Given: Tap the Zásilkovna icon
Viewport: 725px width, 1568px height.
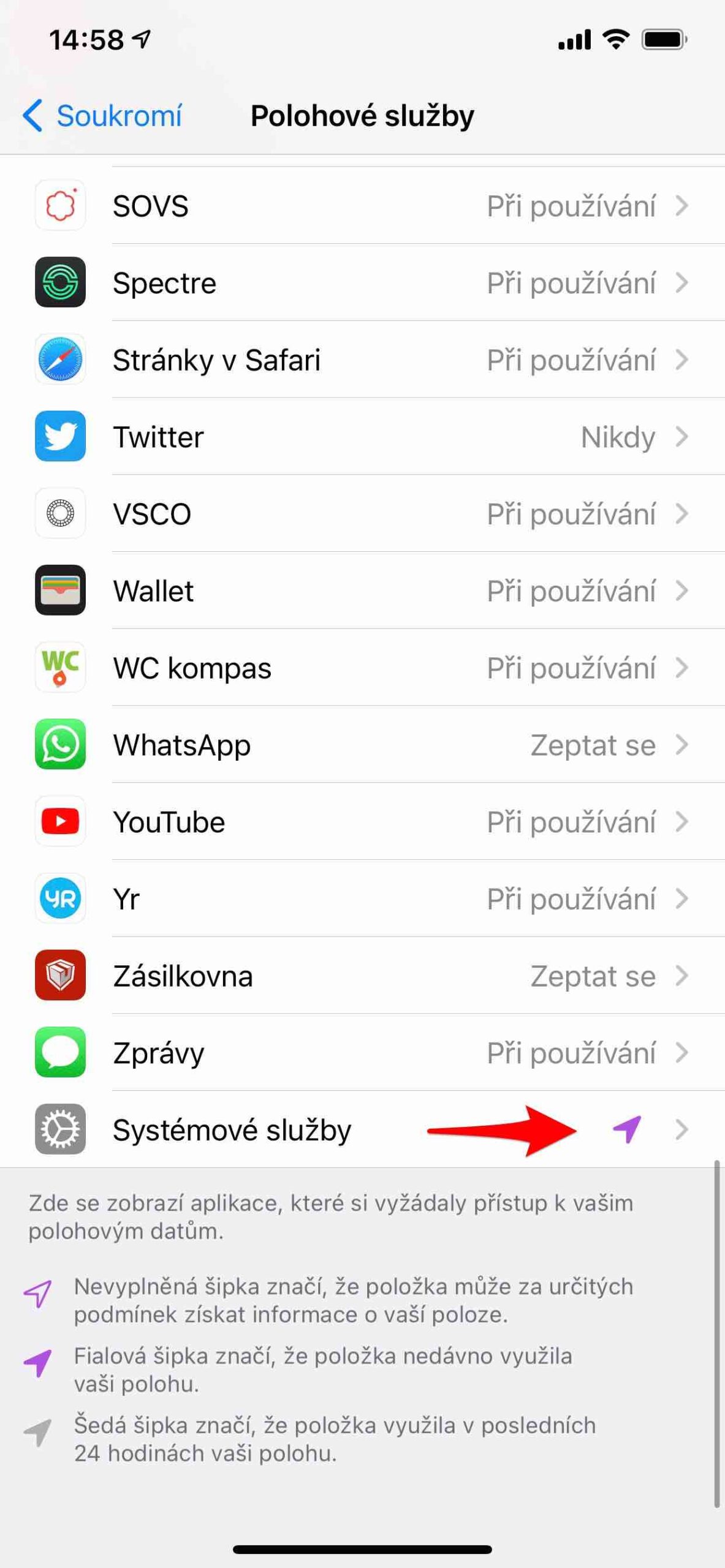Looking at the screenshot, I should point(60,976).
